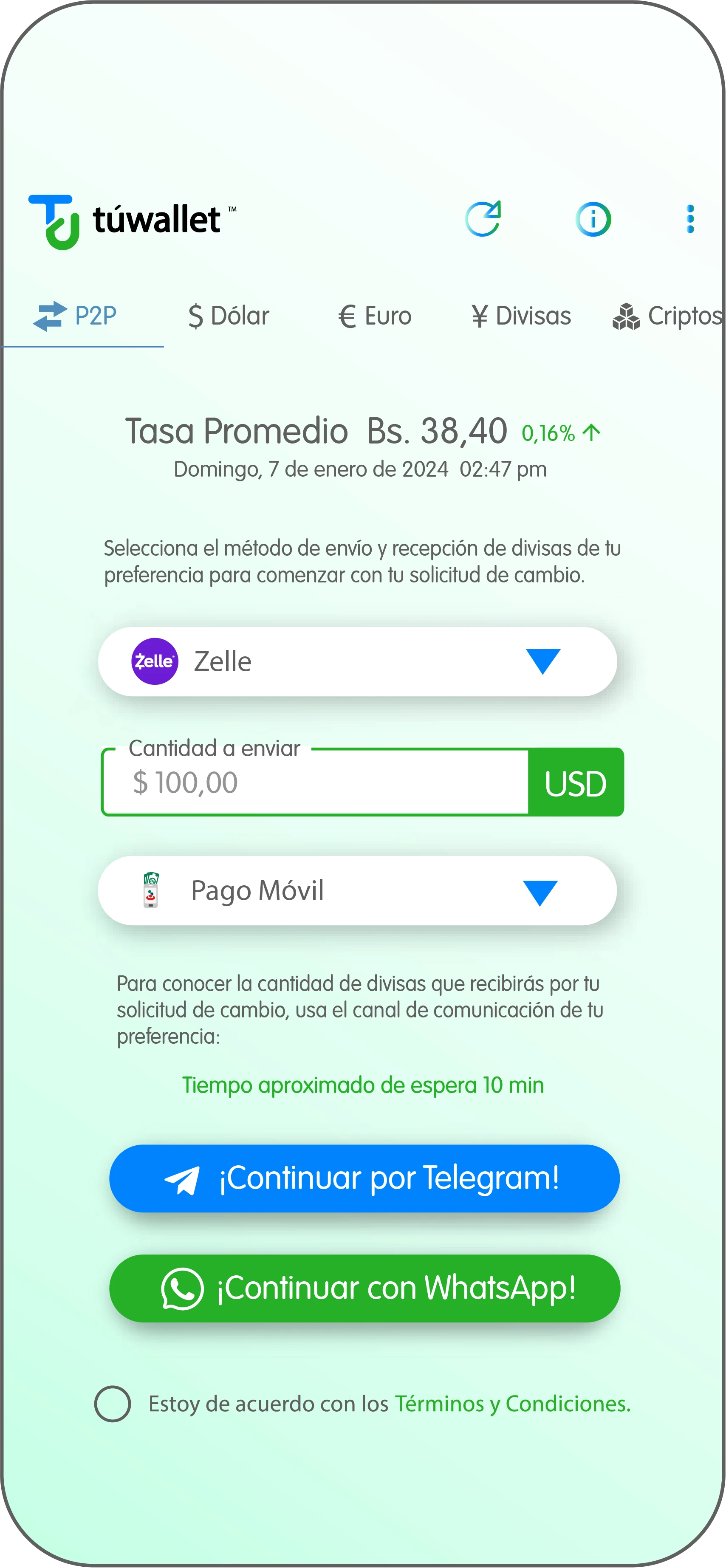The width and height of the screenshot is (726, 1568).
Task: Open the info icon
Action: 593,219
